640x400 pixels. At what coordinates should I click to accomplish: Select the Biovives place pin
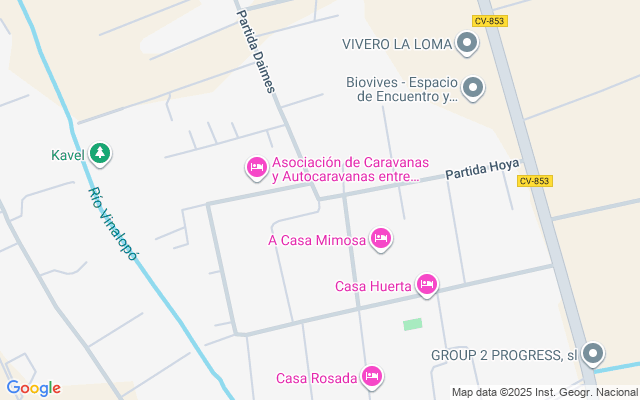[x=473, y=88]
